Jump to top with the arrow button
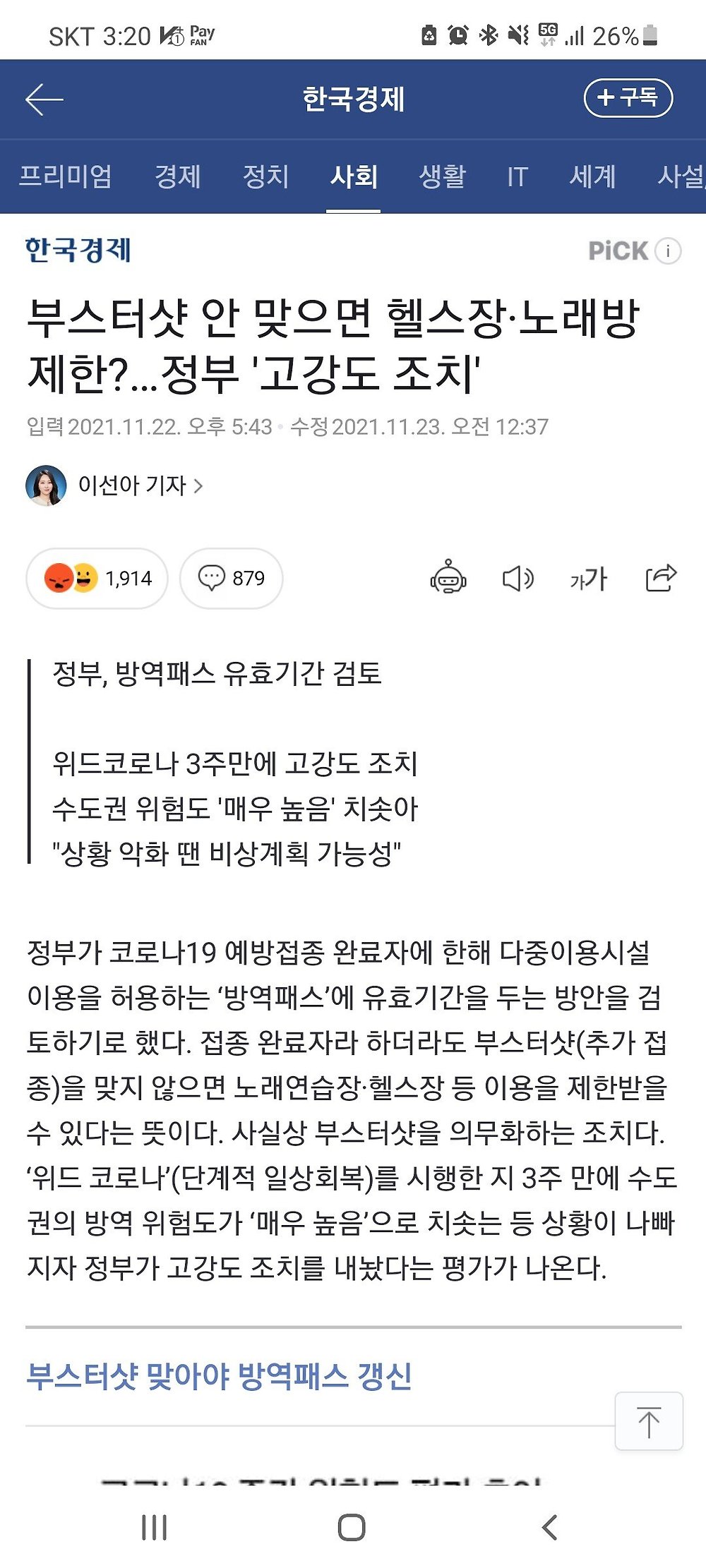 coord(649,1421)
